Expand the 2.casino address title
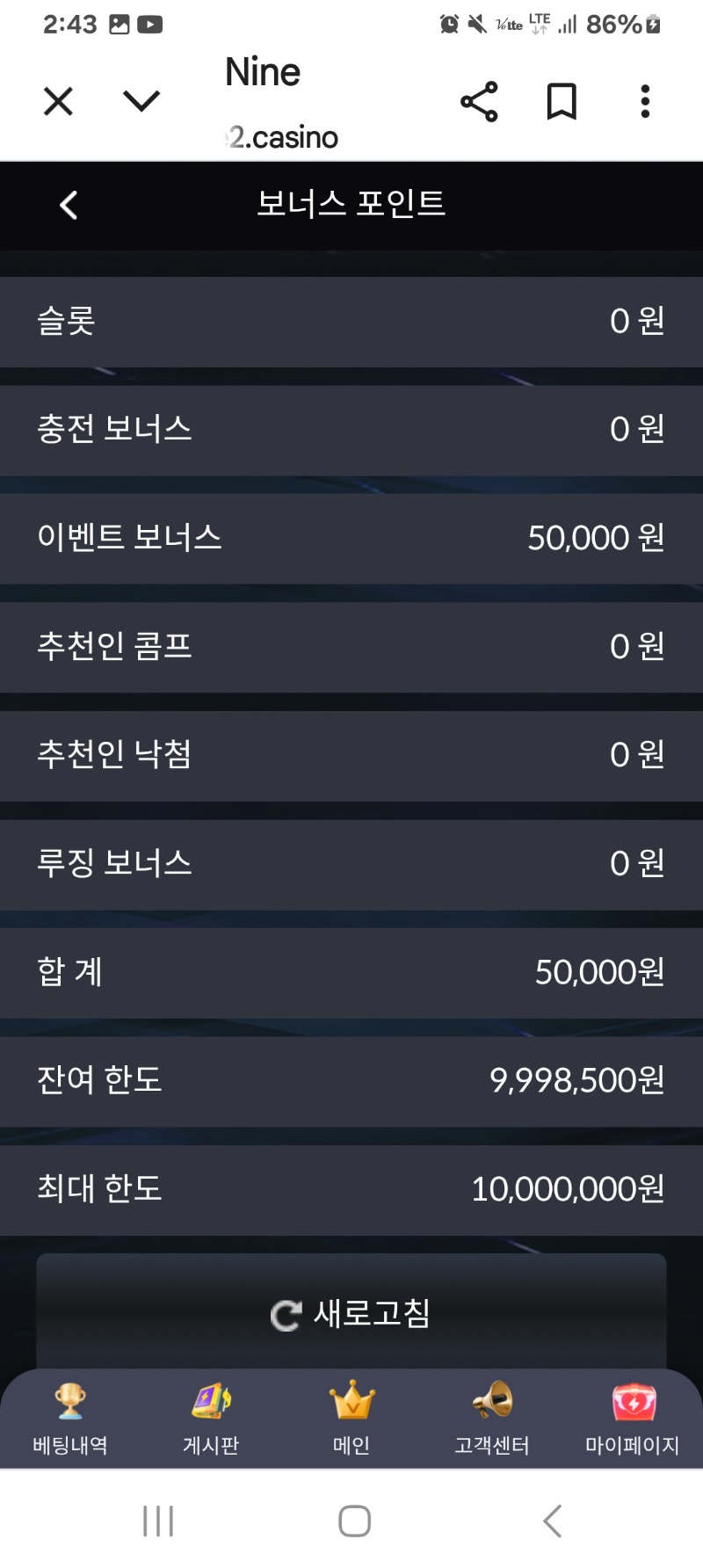703x1568 pixels. 281,136
